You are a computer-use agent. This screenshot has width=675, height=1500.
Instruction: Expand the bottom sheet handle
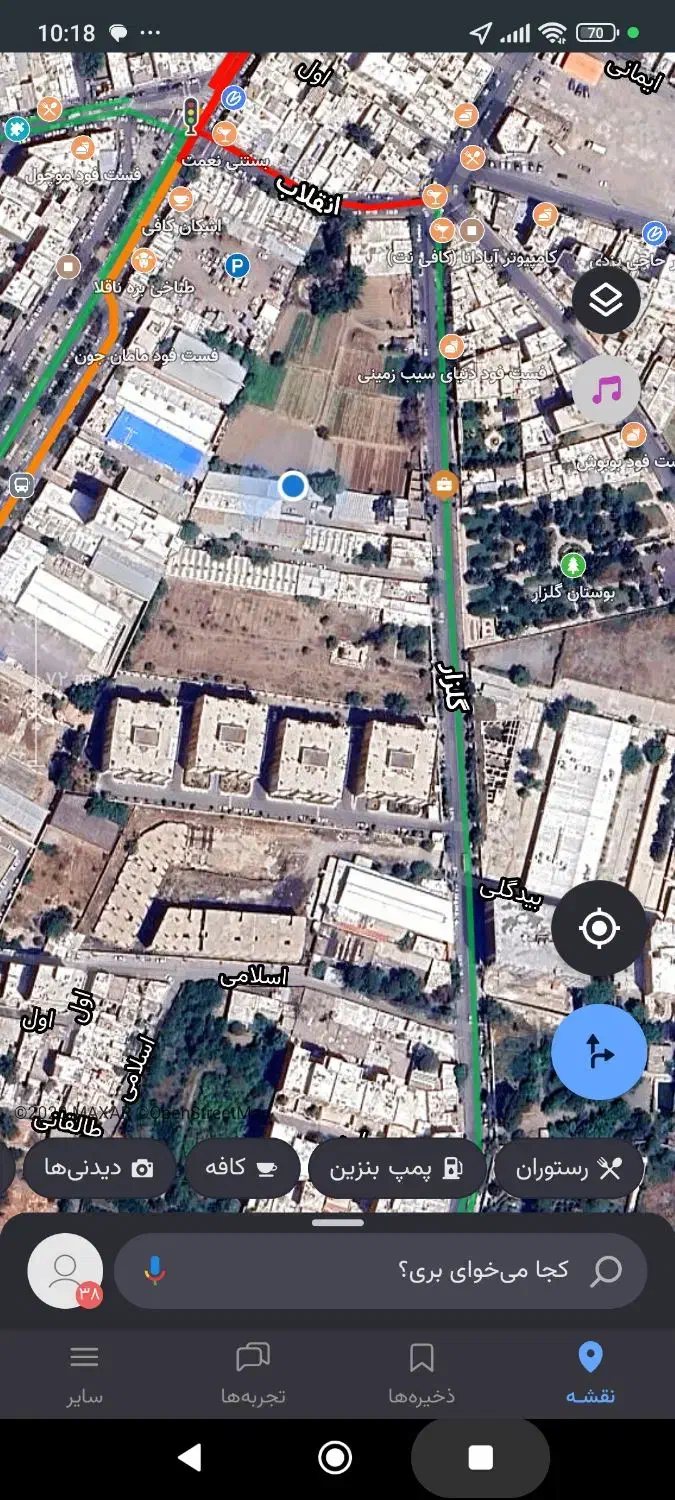tap(338, 1223)
